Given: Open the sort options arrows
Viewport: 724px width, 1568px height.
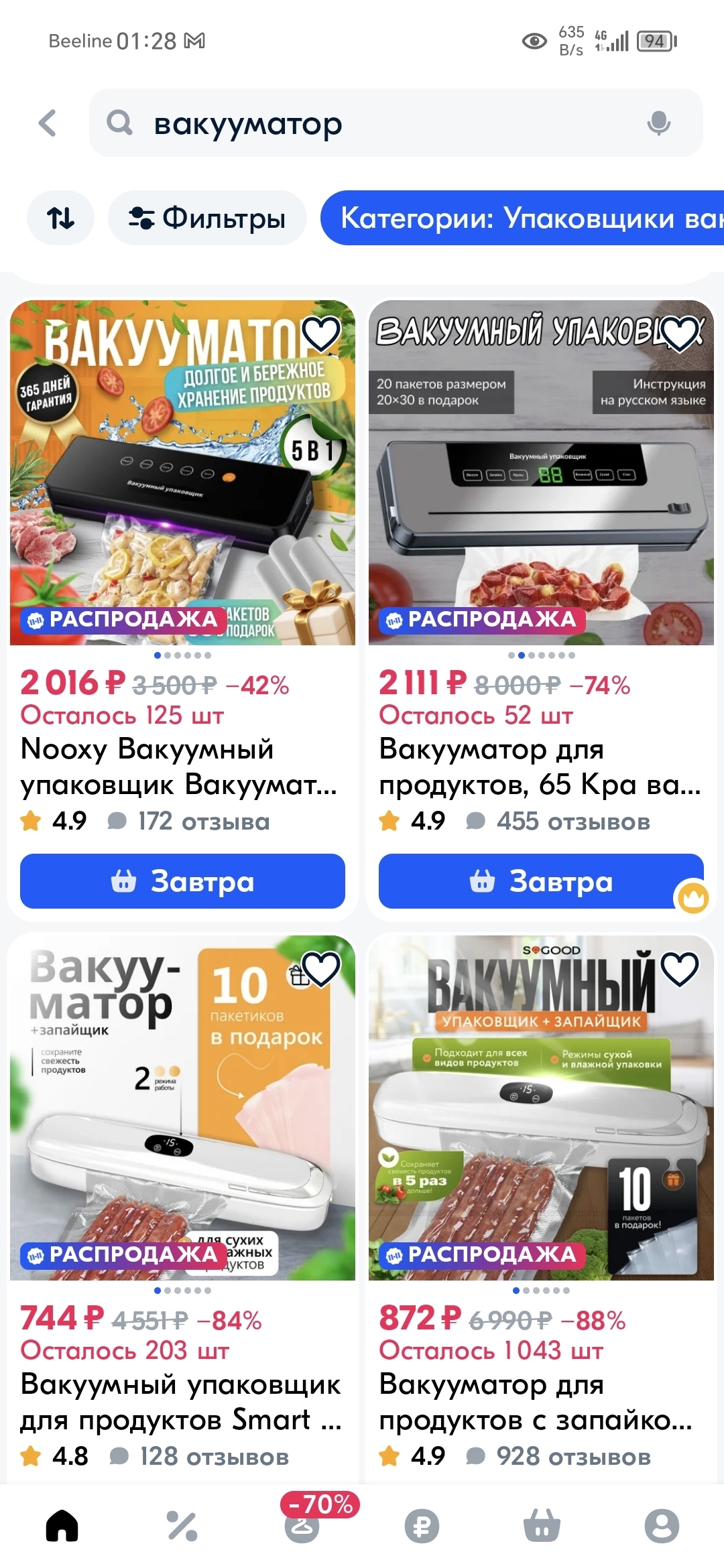Looking at the screenshot, I should click(60, 218).
